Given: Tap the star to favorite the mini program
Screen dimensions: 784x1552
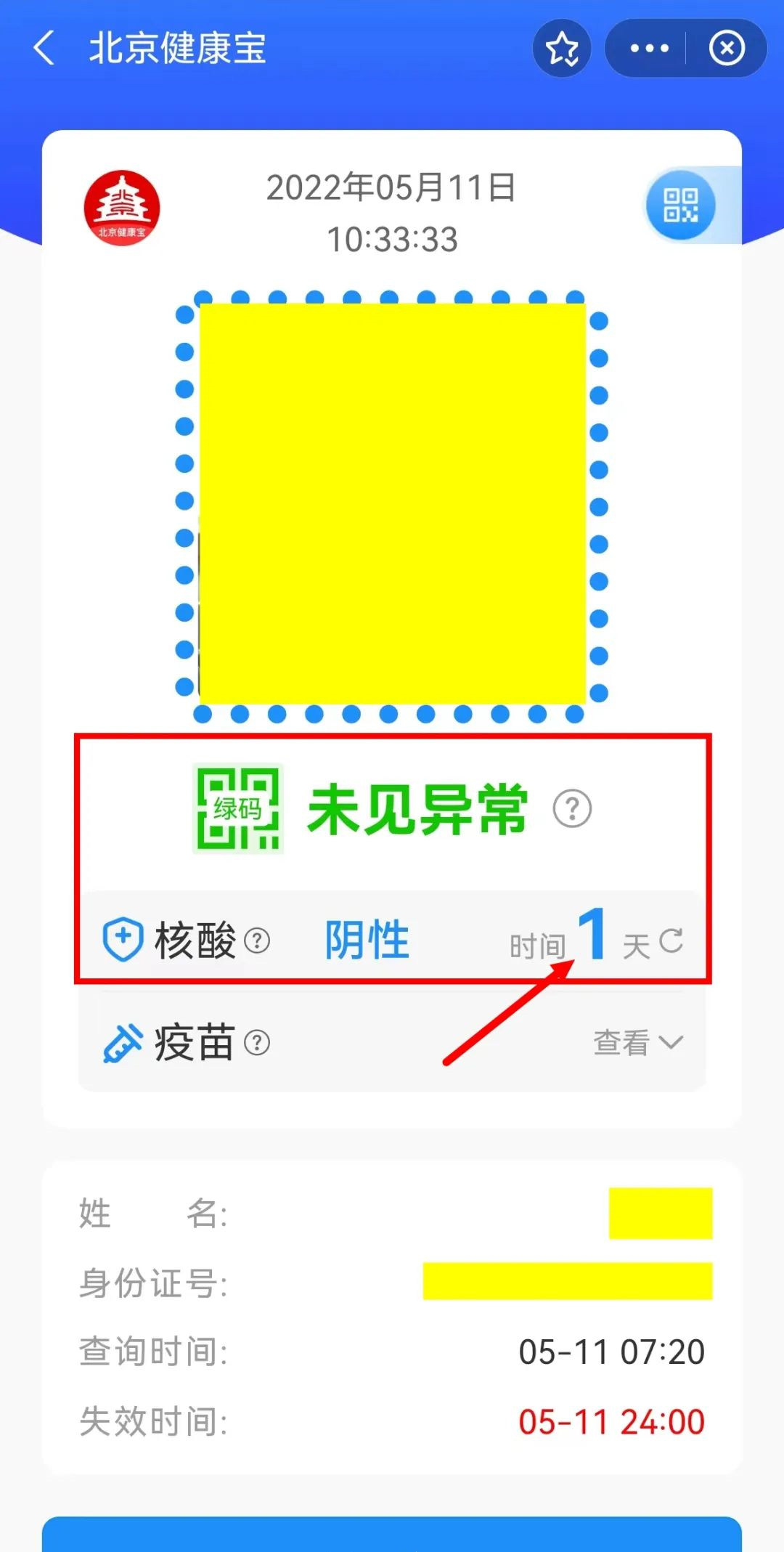Looking at the screenshot, I should (x=563, y=48).
